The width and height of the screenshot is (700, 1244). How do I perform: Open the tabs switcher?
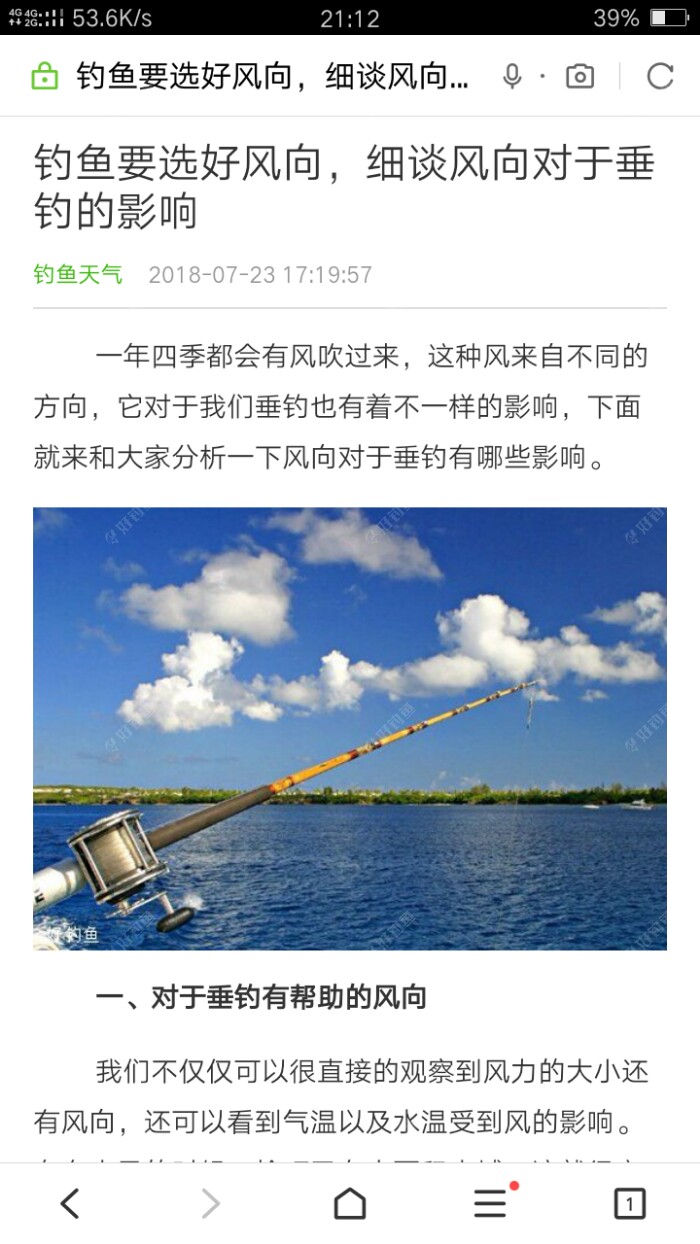click(x=629, y=1204)
